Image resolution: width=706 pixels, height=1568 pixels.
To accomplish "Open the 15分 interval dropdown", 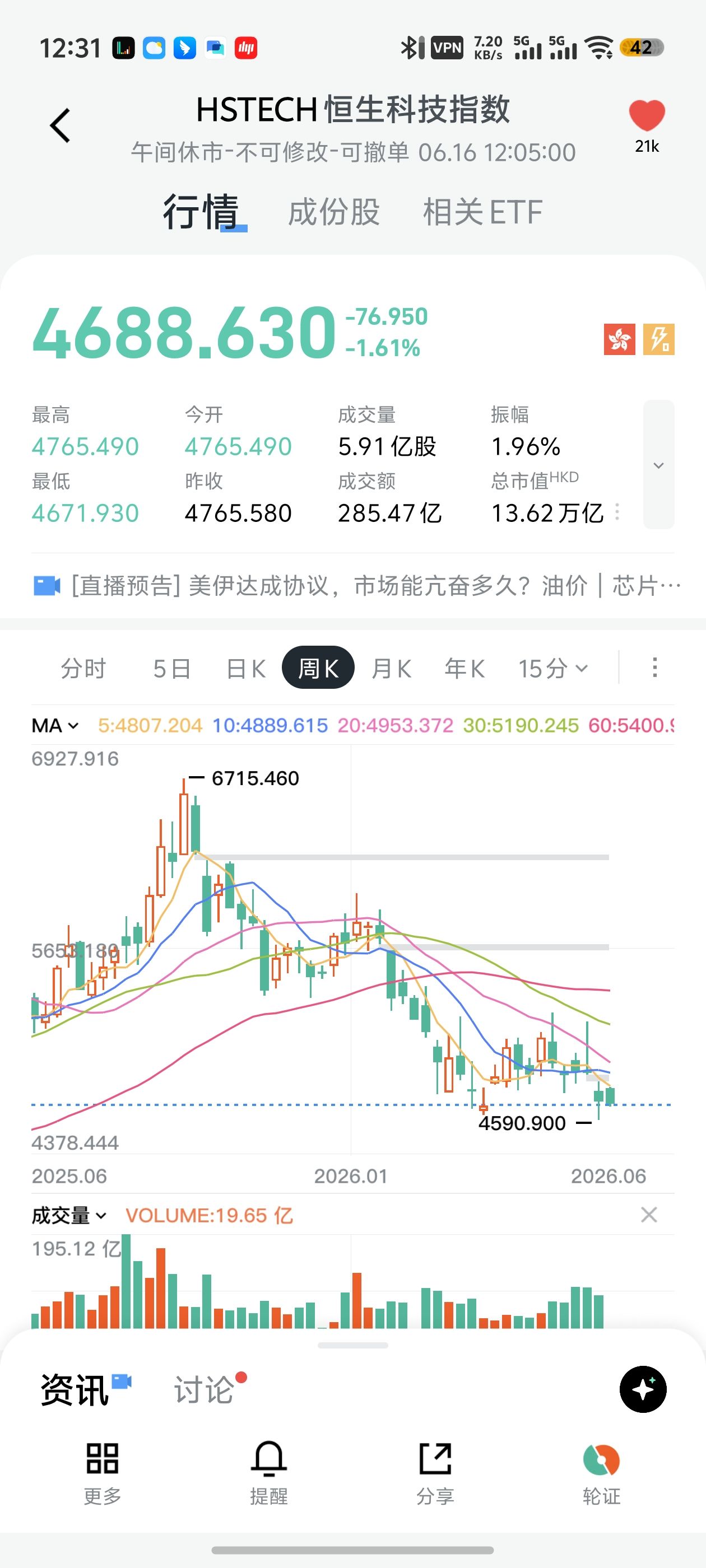I will 553,668.
